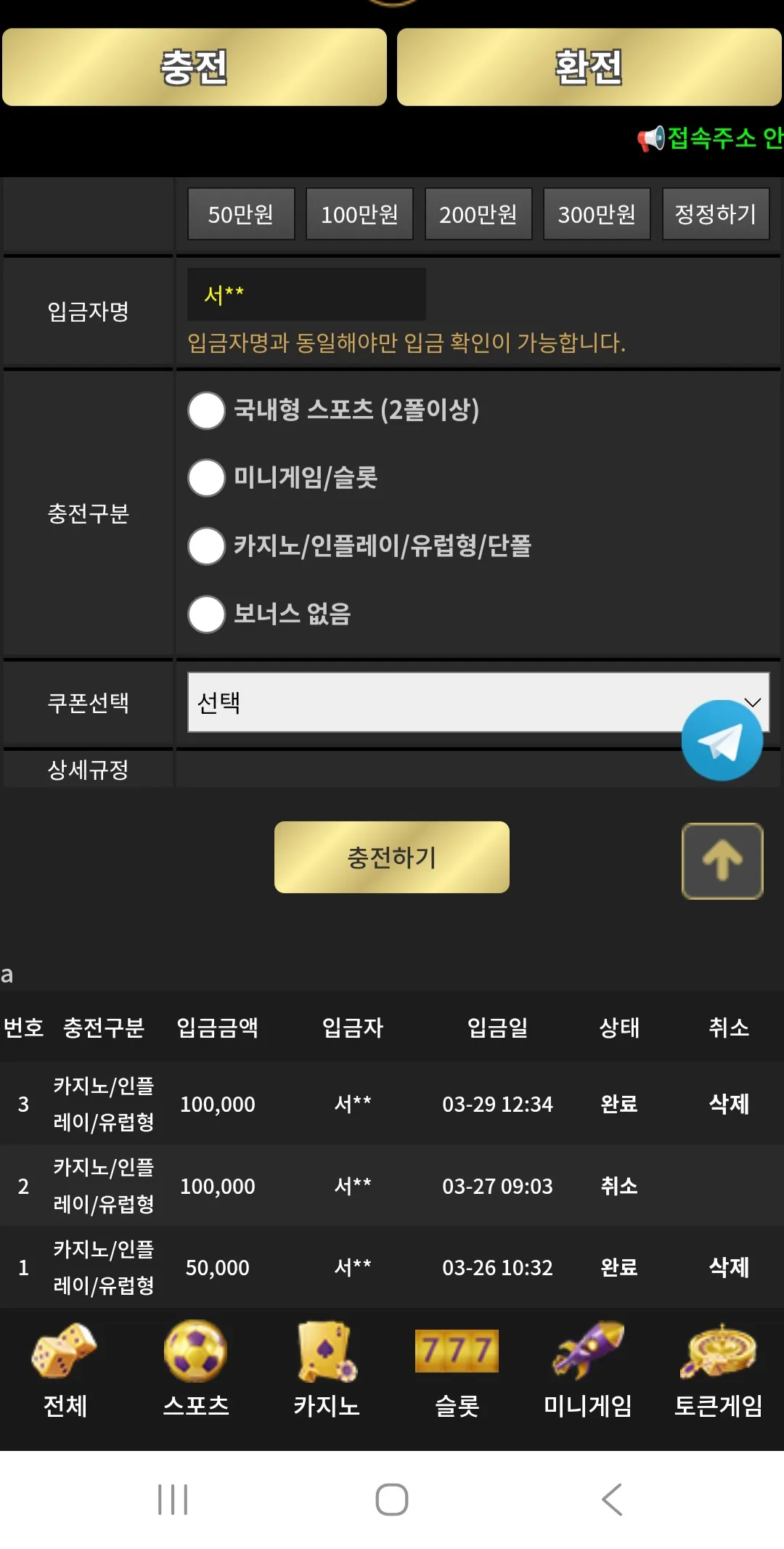
Task: Reset the amount with 정정하기
Action: click(x=716, y=214)
